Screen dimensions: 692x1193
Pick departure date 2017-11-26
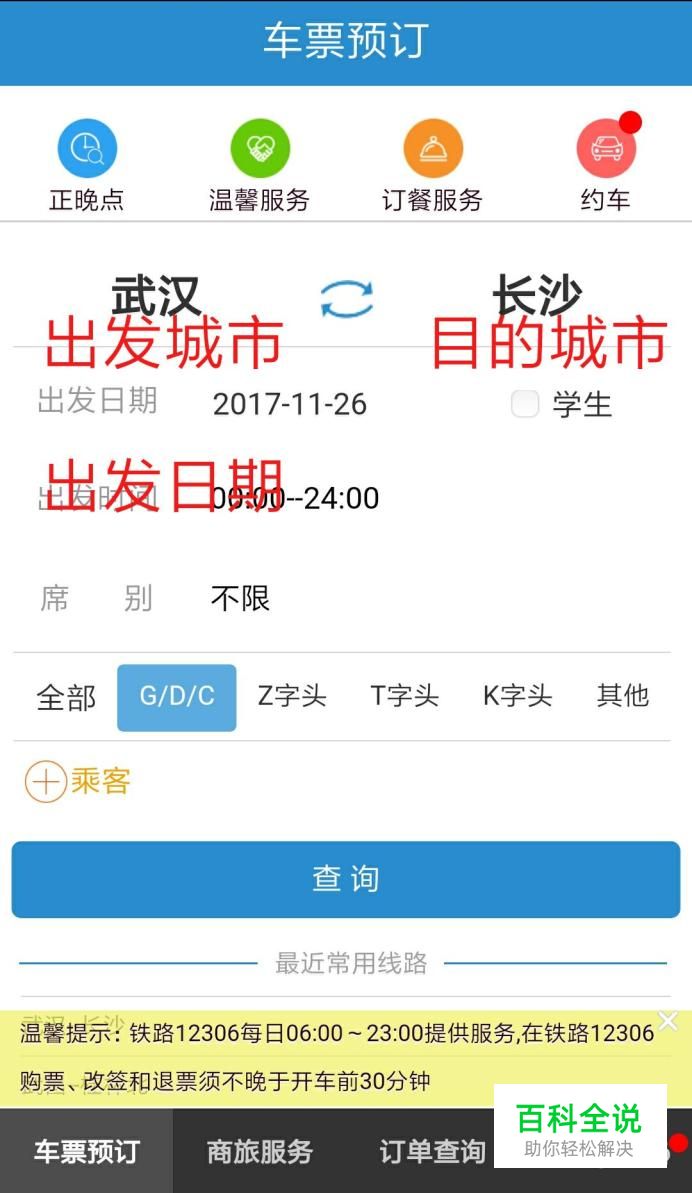click(x=290, y=404)
